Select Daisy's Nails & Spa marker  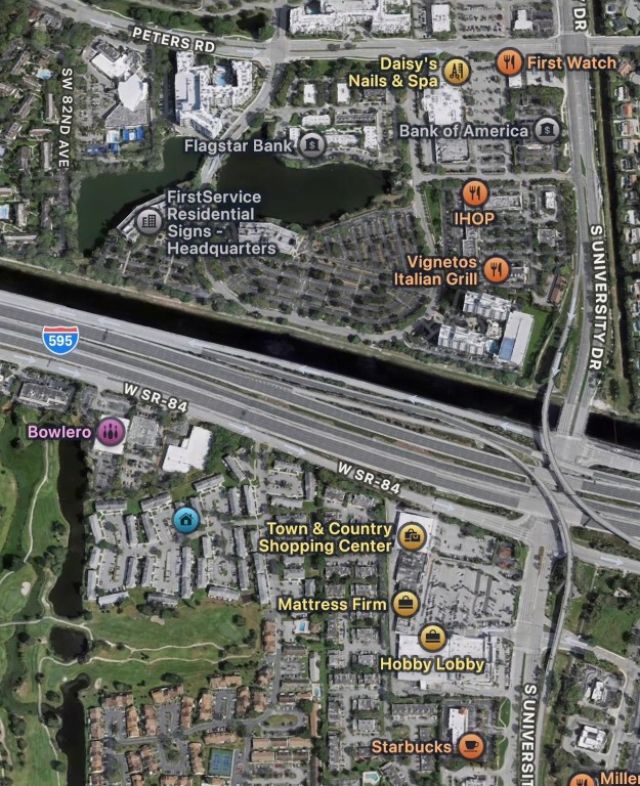pos(456,71)
